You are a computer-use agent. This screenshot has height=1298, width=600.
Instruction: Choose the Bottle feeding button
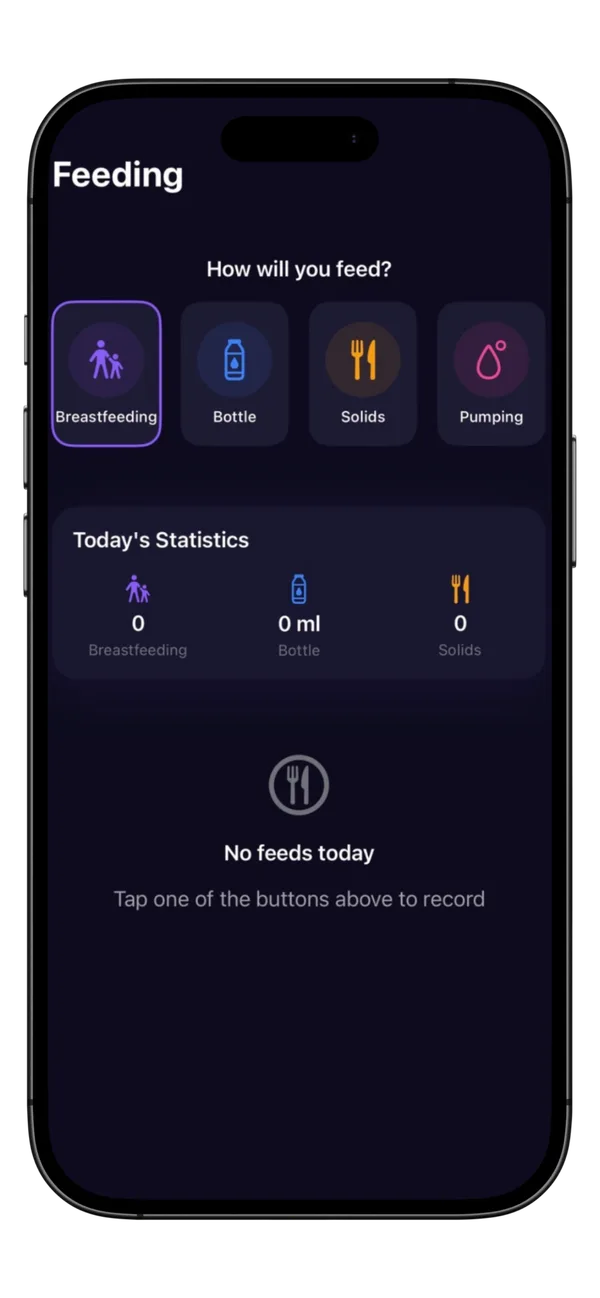(x=234, y=373)
